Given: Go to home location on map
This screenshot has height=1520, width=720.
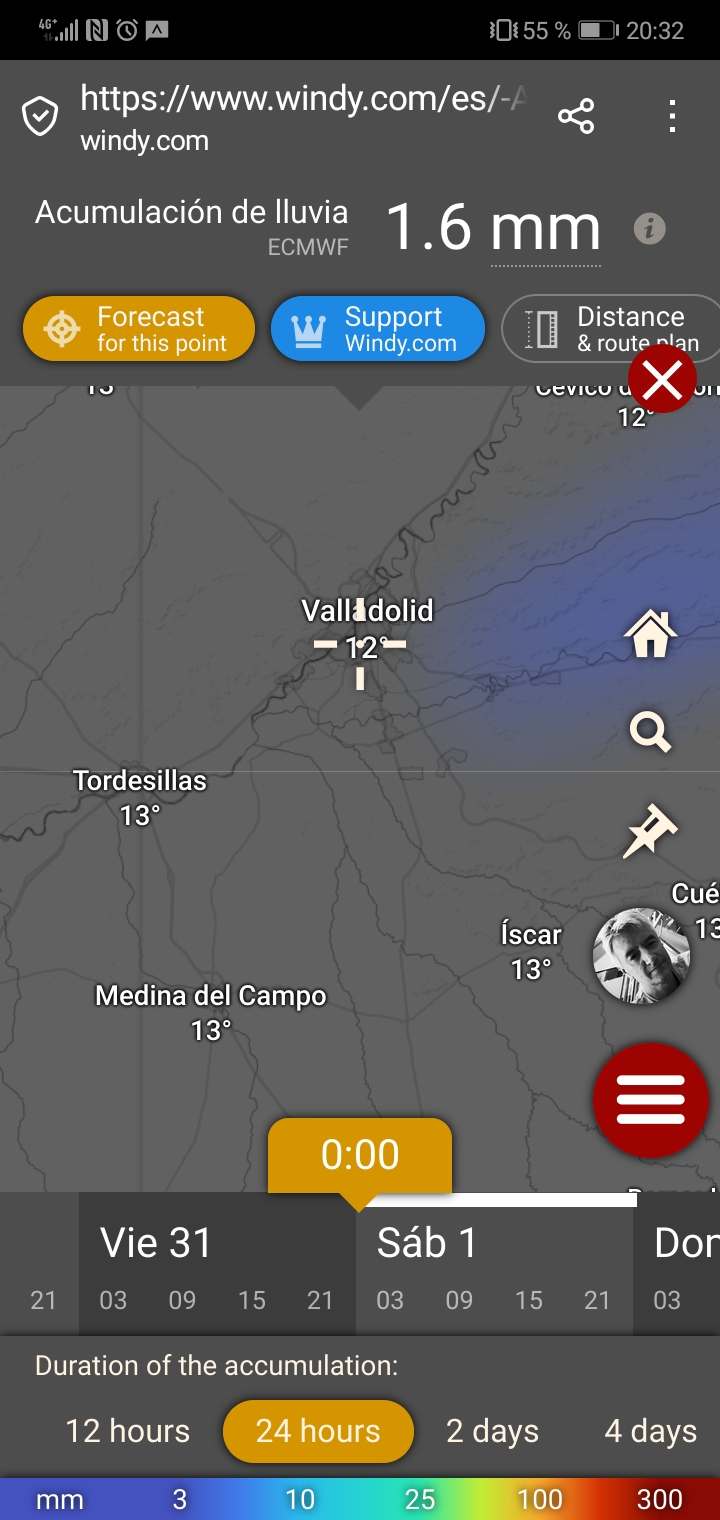Looking at the screenshot, I should click(650, 634).
